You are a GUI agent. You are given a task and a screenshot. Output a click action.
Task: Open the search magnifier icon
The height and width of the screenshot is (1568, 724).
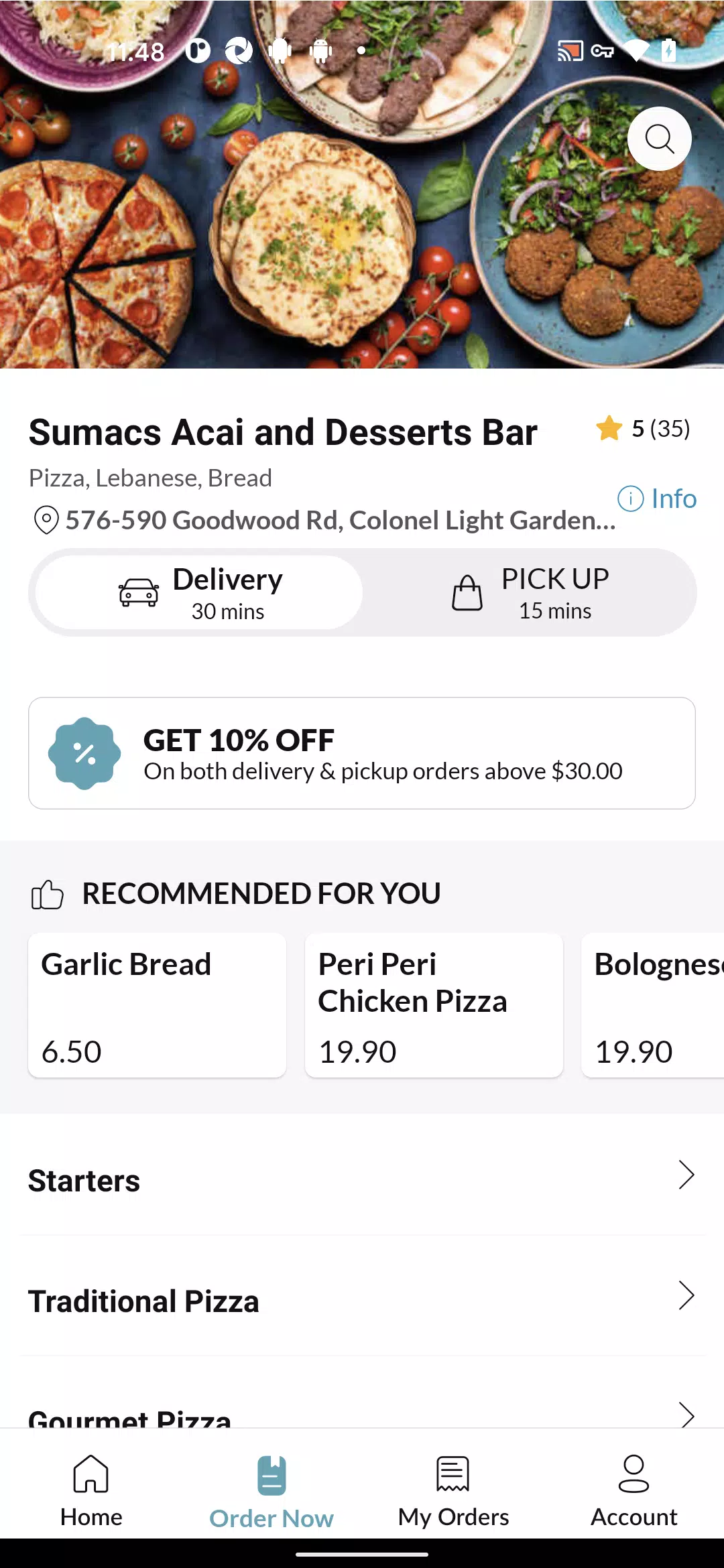tap(660, 139)
